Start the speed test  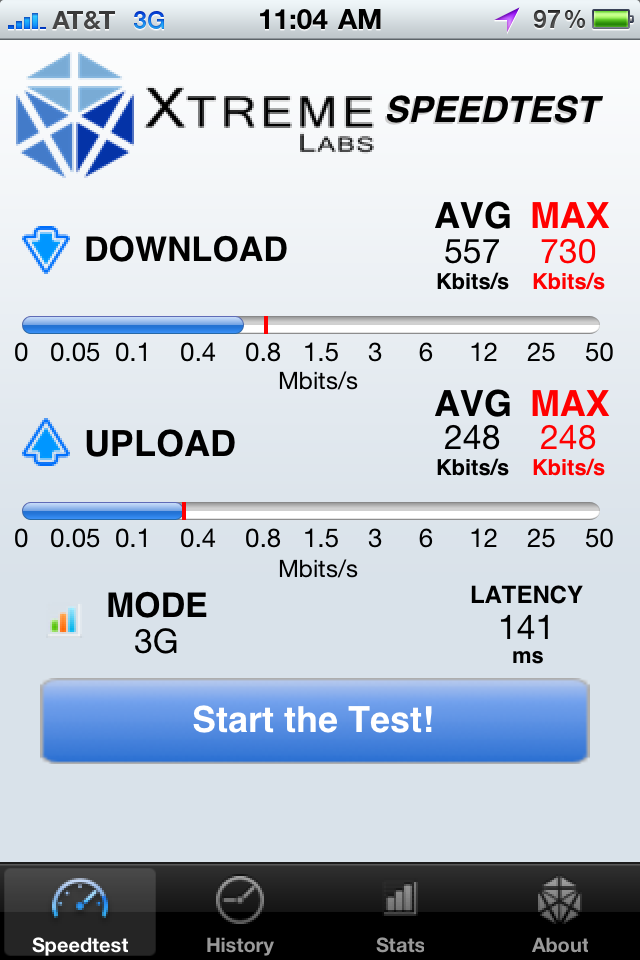(x=314, y=720)
